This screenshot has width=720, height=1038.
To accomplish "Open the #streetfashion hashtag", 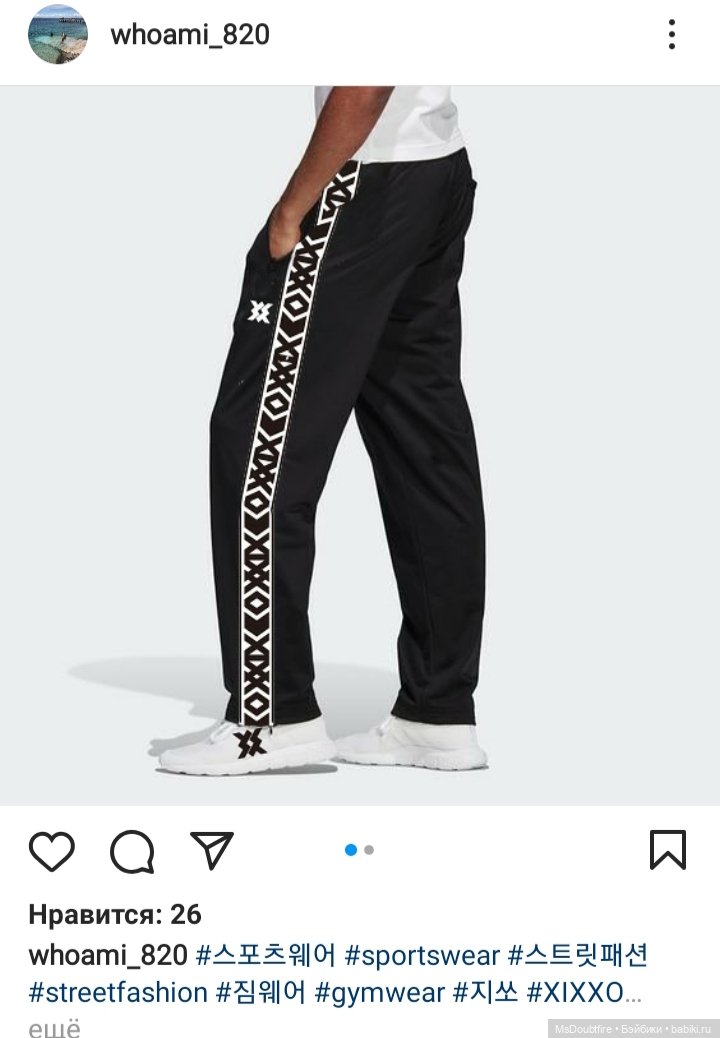I will click(x=118, y=993).
